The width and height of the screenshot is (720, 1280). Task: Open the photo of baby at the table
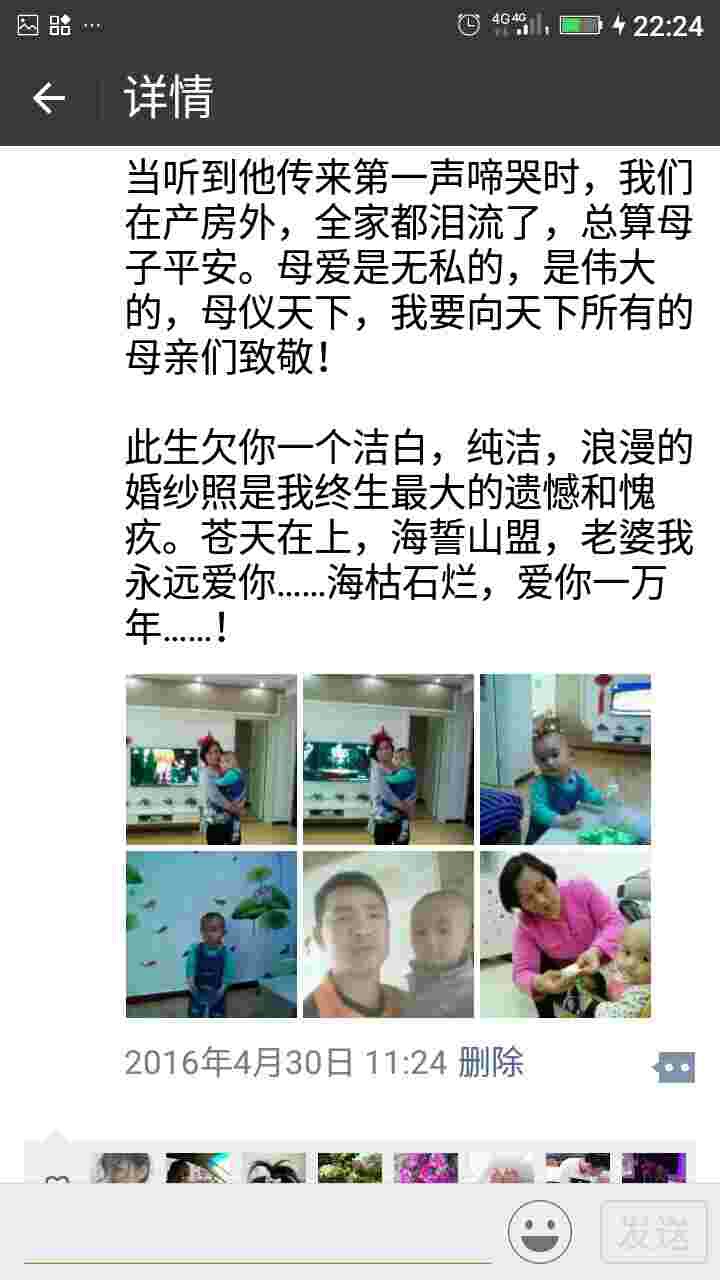tap(565, 759)
